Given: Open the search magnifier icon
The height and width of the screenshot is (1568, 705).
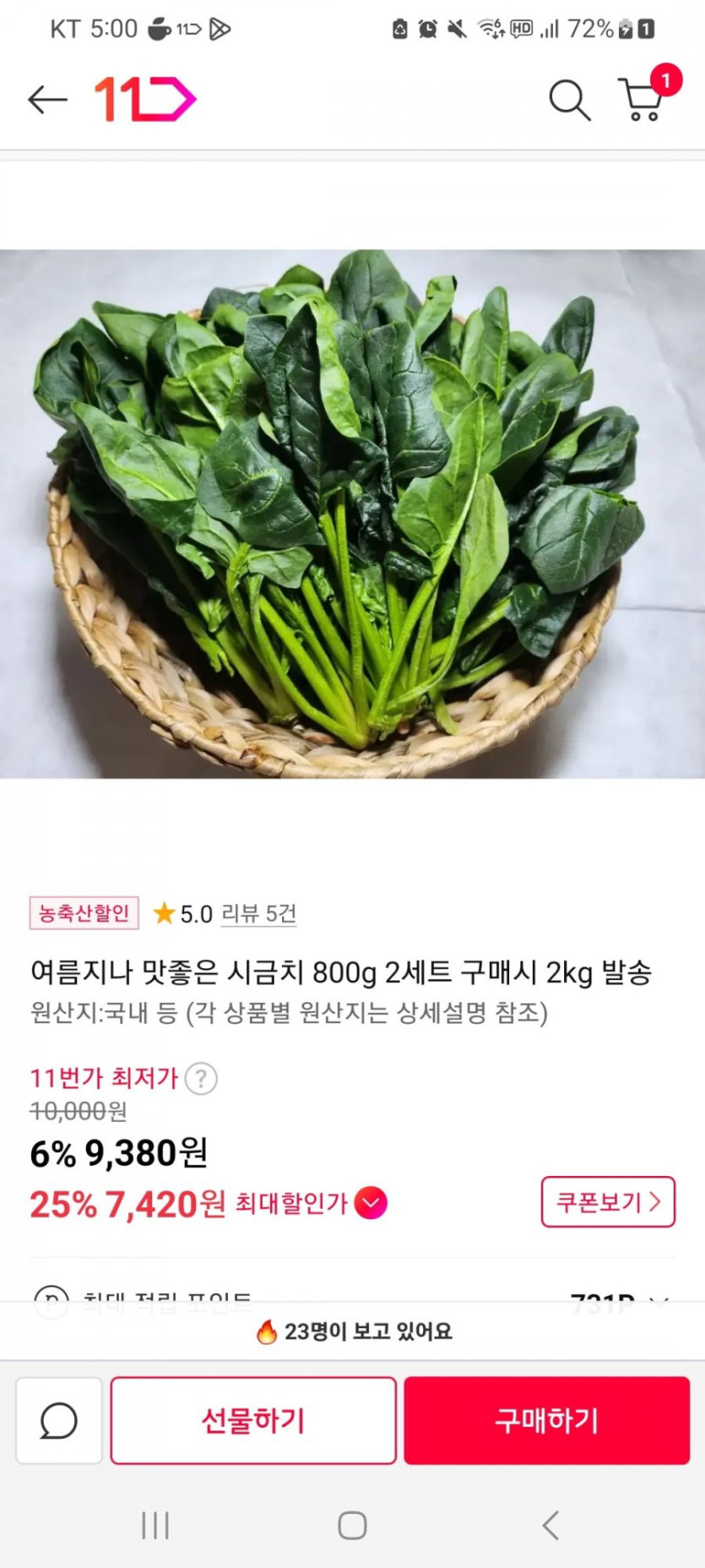Looking at the screenshot, I should pyautogui.click(x=569, y=101).
